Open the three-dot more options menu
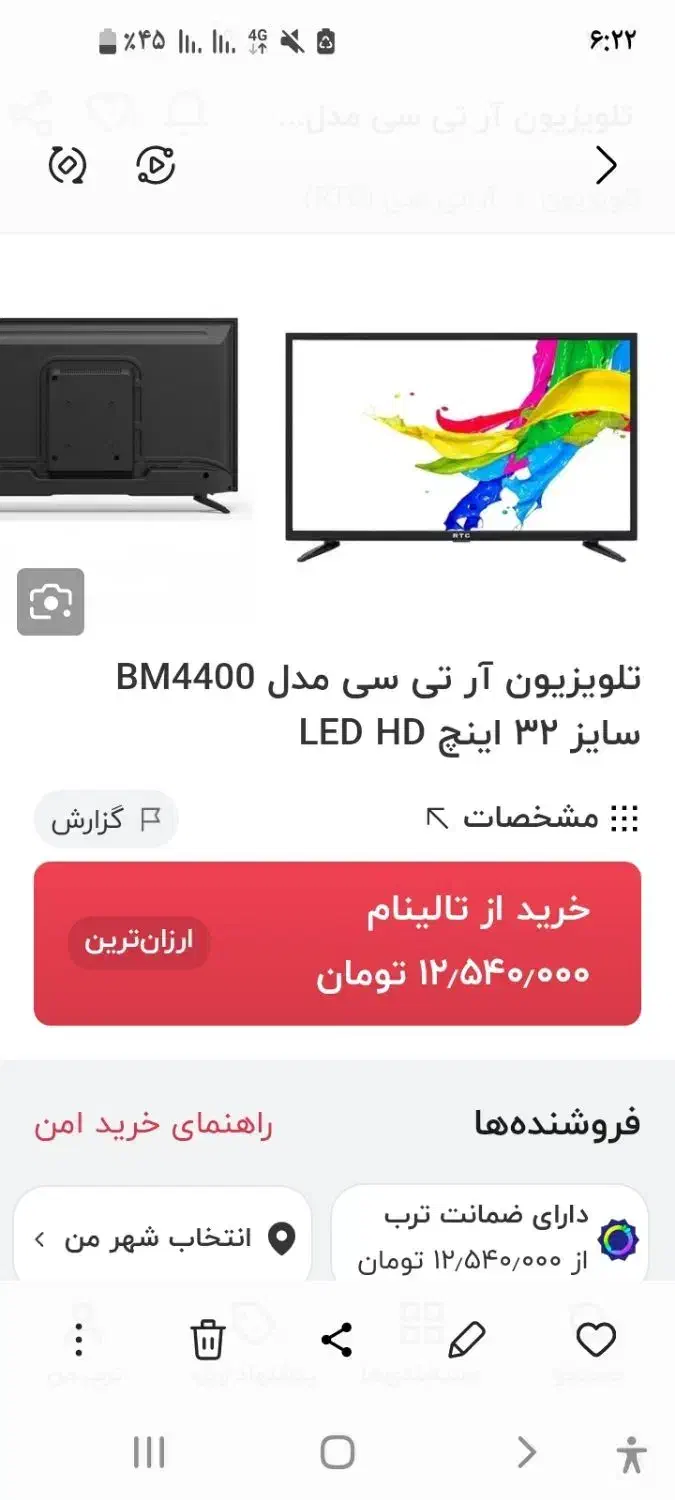This screenshot has height=1500, width=675. pyautogui.click(x=79, y=1339)
